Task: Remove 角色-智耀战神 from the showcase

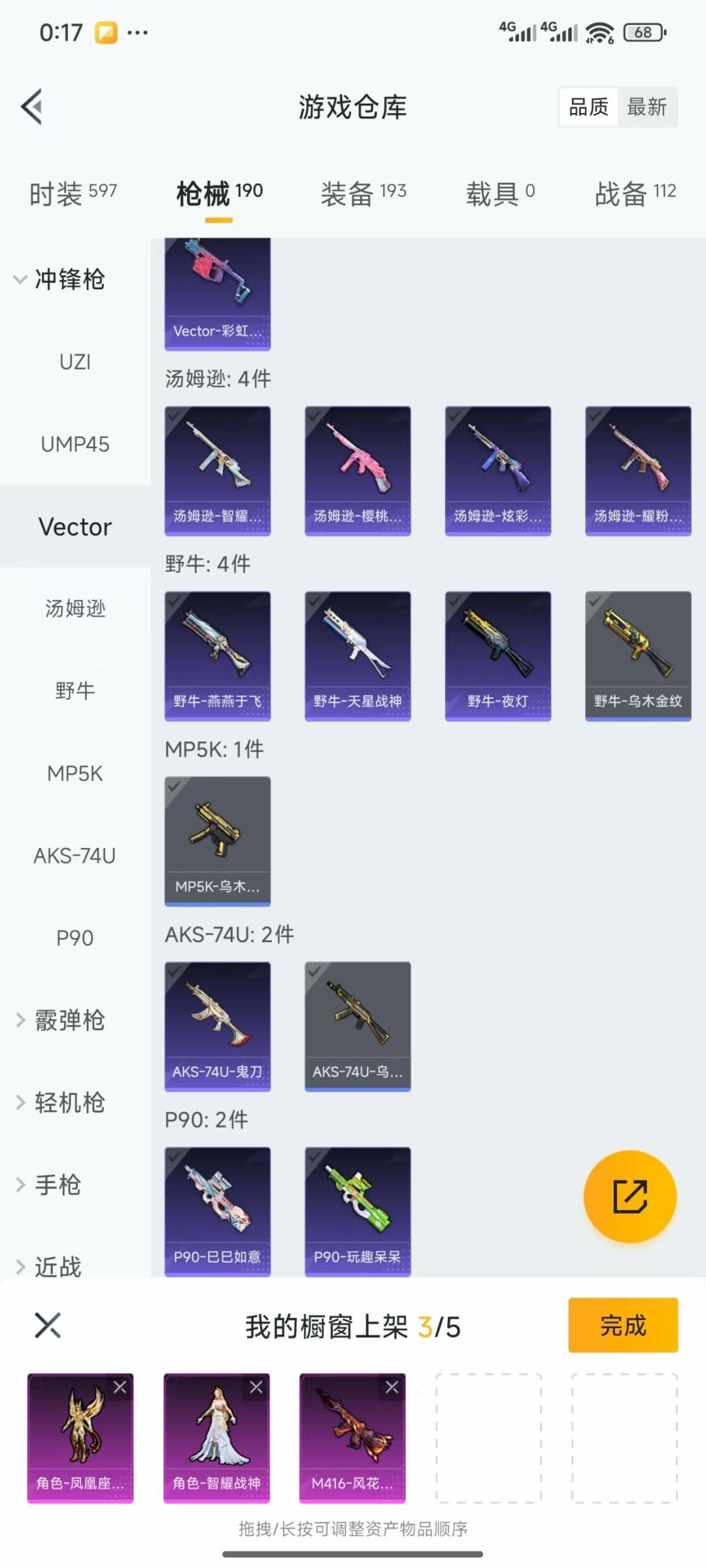Action: click(256, 1387)
